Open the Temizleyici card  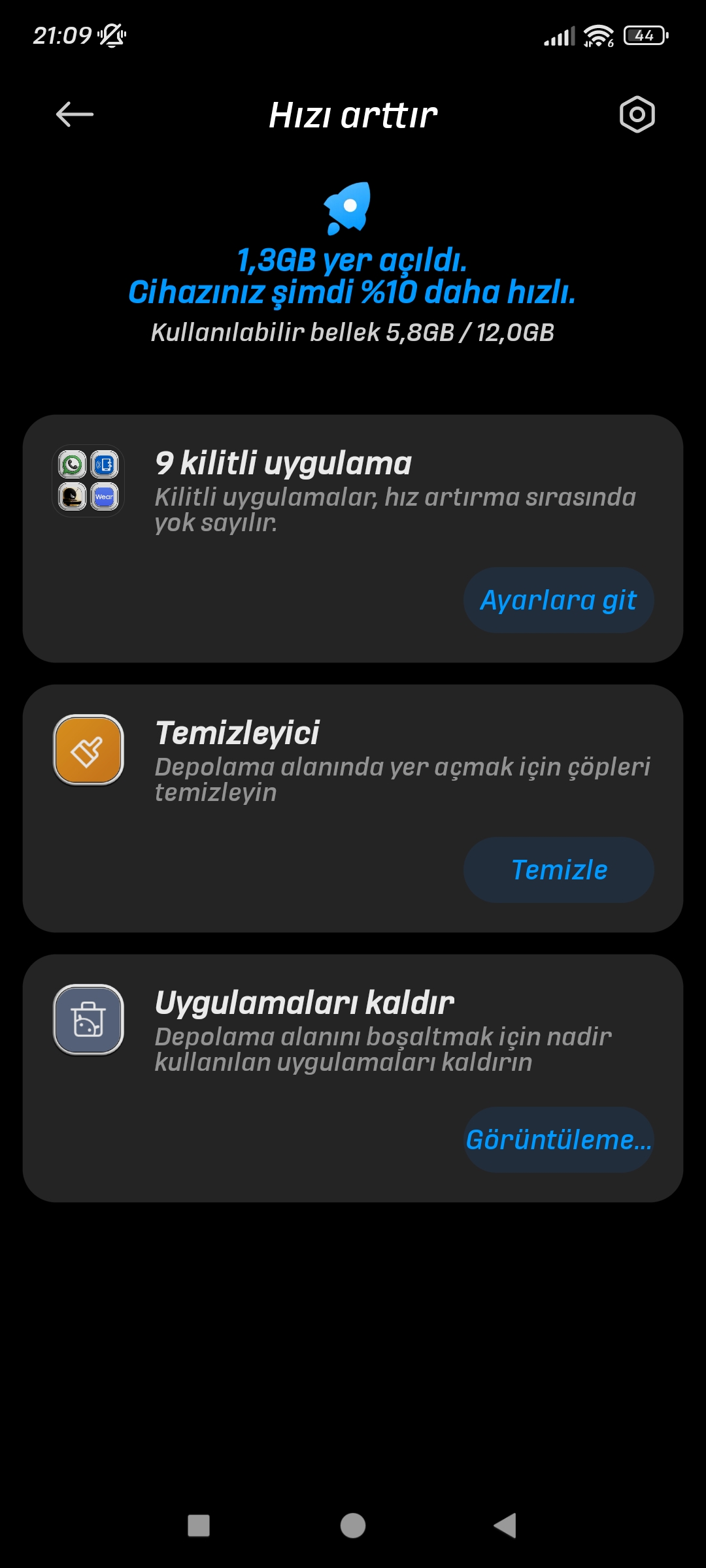coord(353,808)
